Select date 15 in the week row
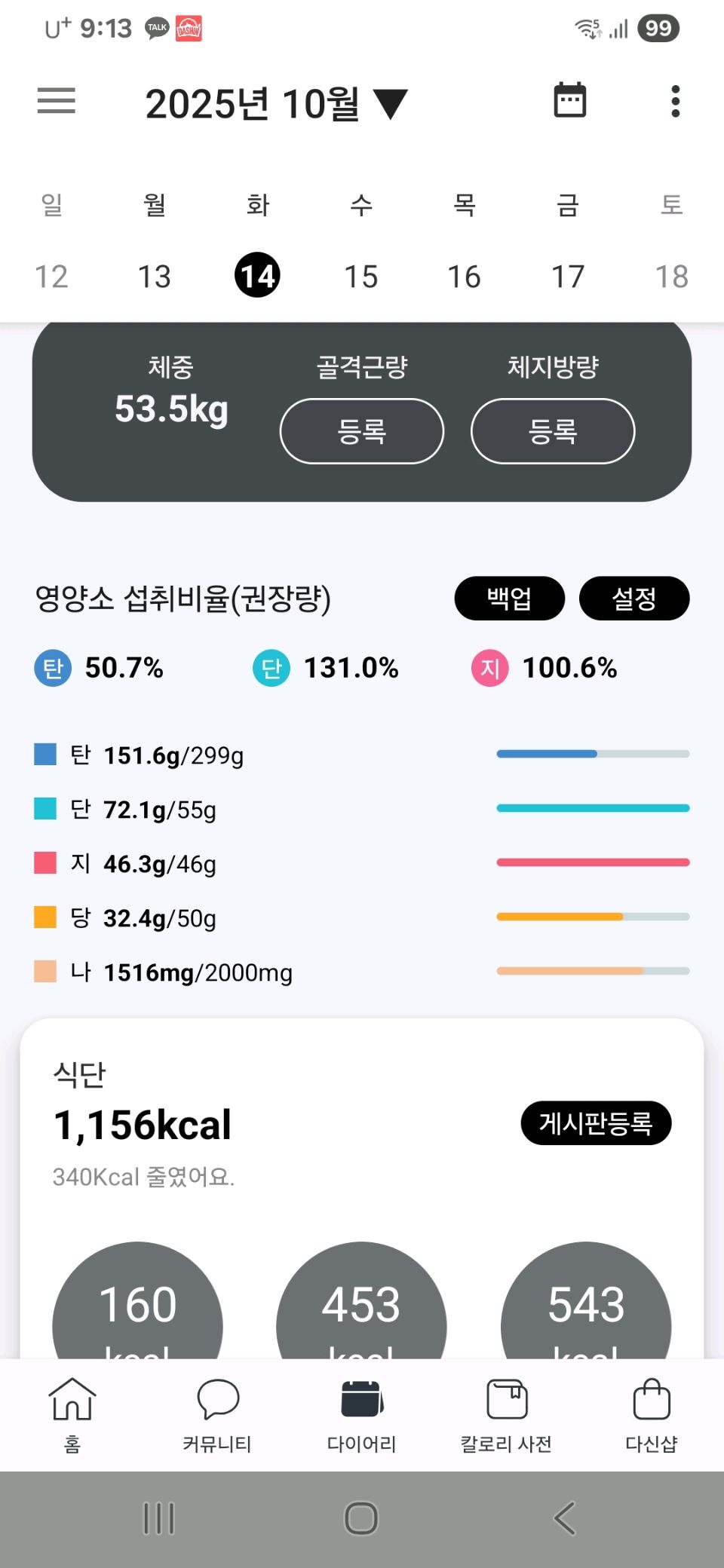The width and height of the screenshot is (724, 1568). point(360,277)
